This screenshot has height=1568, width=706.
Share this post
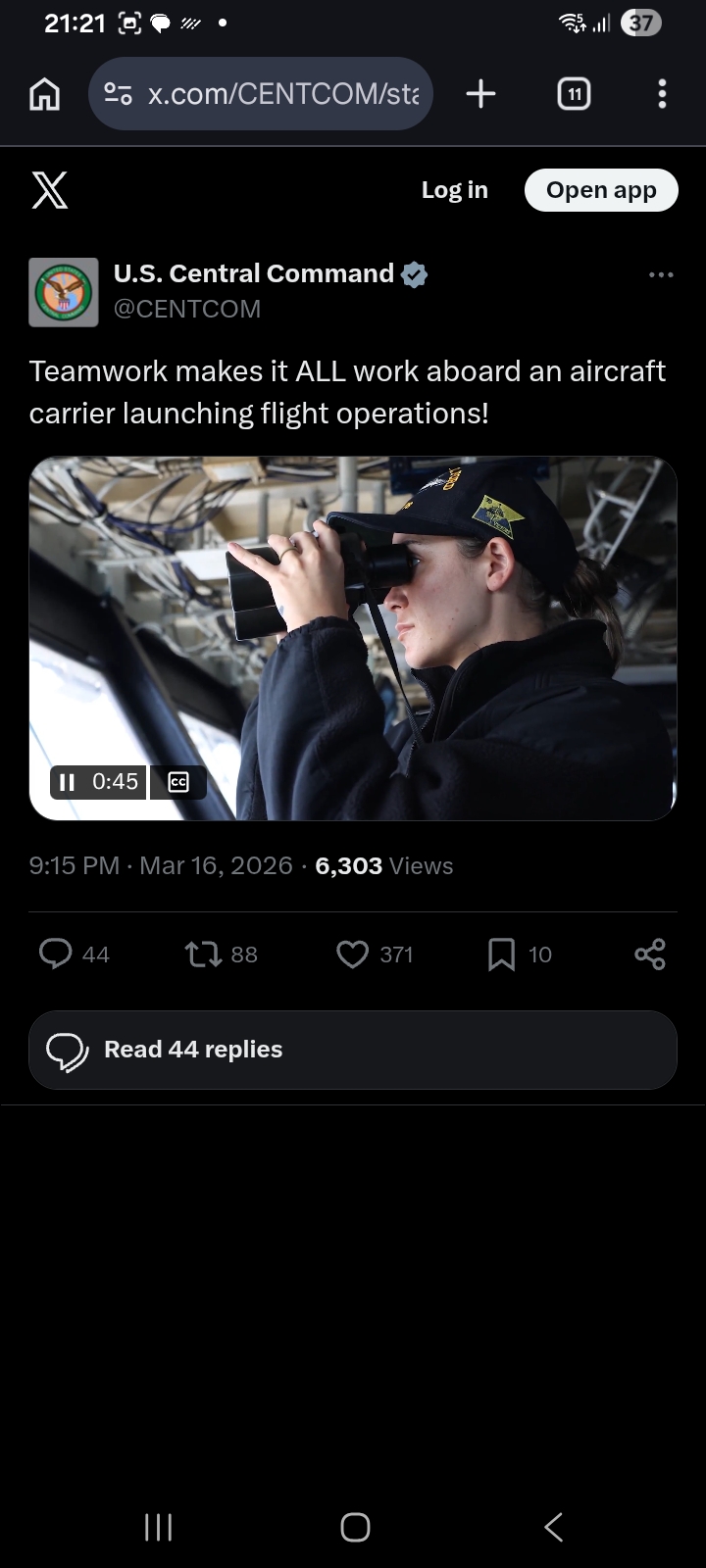click(649, 954)
